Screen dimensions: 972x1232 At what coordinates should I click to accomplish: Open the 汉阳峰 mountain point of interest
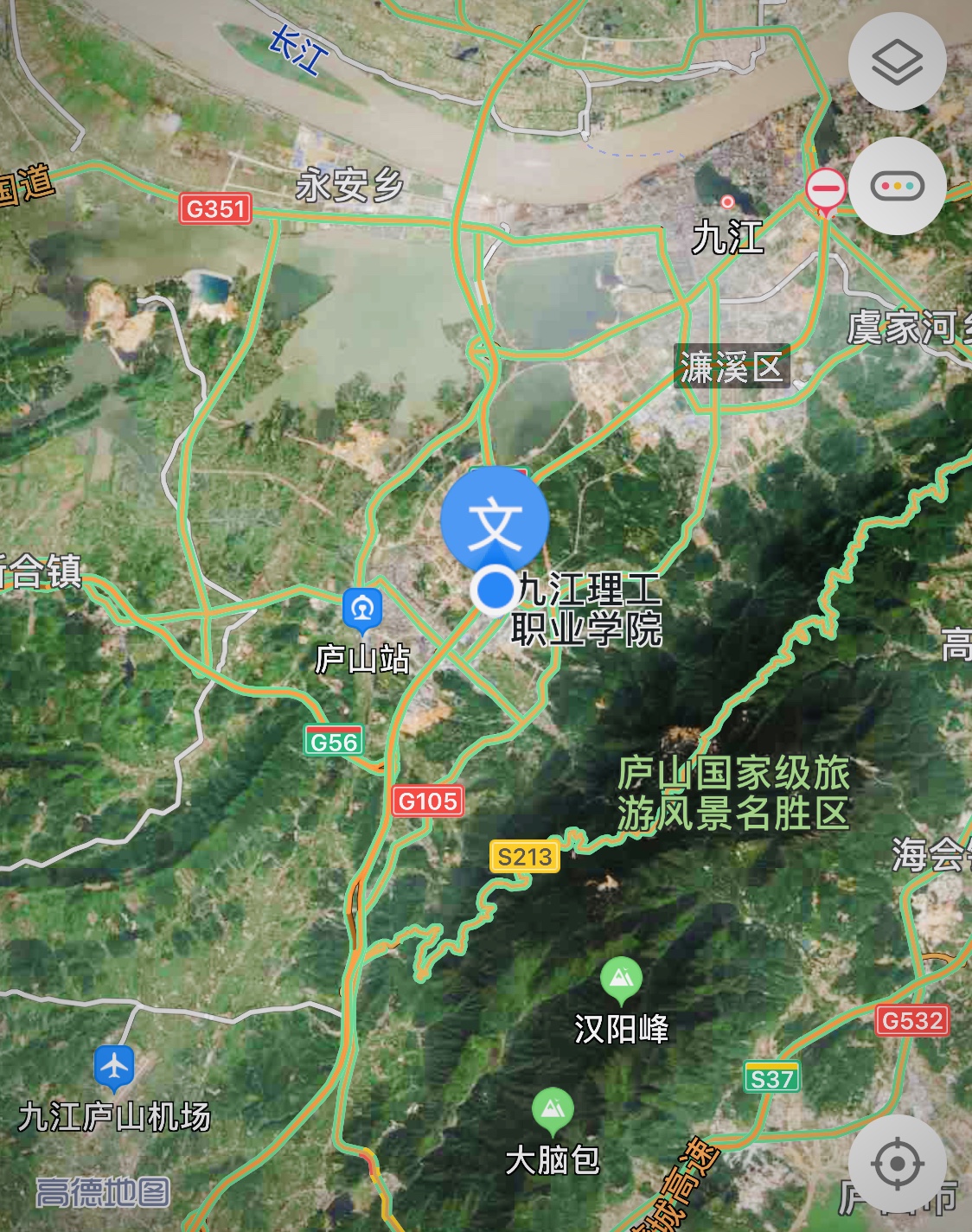(621, 979)
